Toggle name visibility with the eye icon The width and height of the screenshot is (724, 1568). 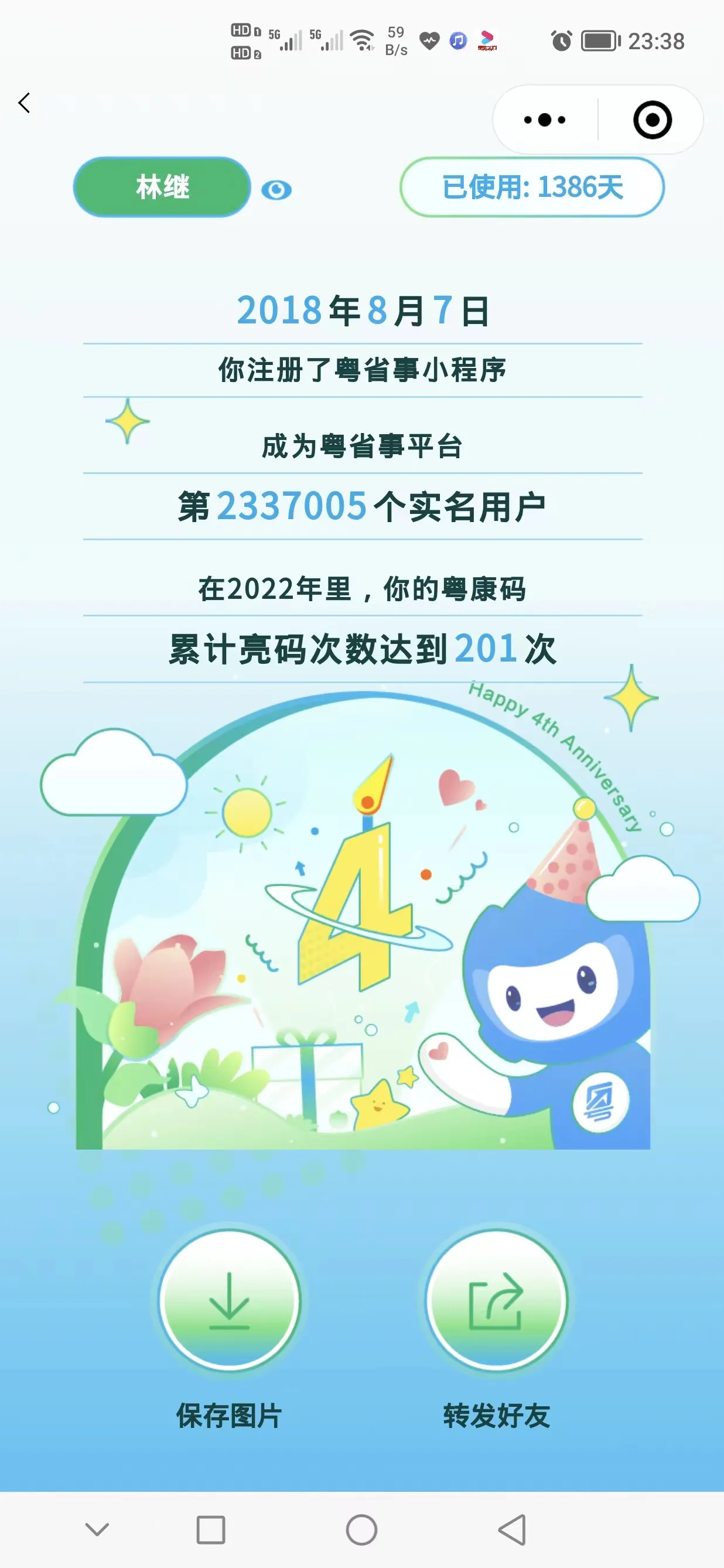pos(276,190)
